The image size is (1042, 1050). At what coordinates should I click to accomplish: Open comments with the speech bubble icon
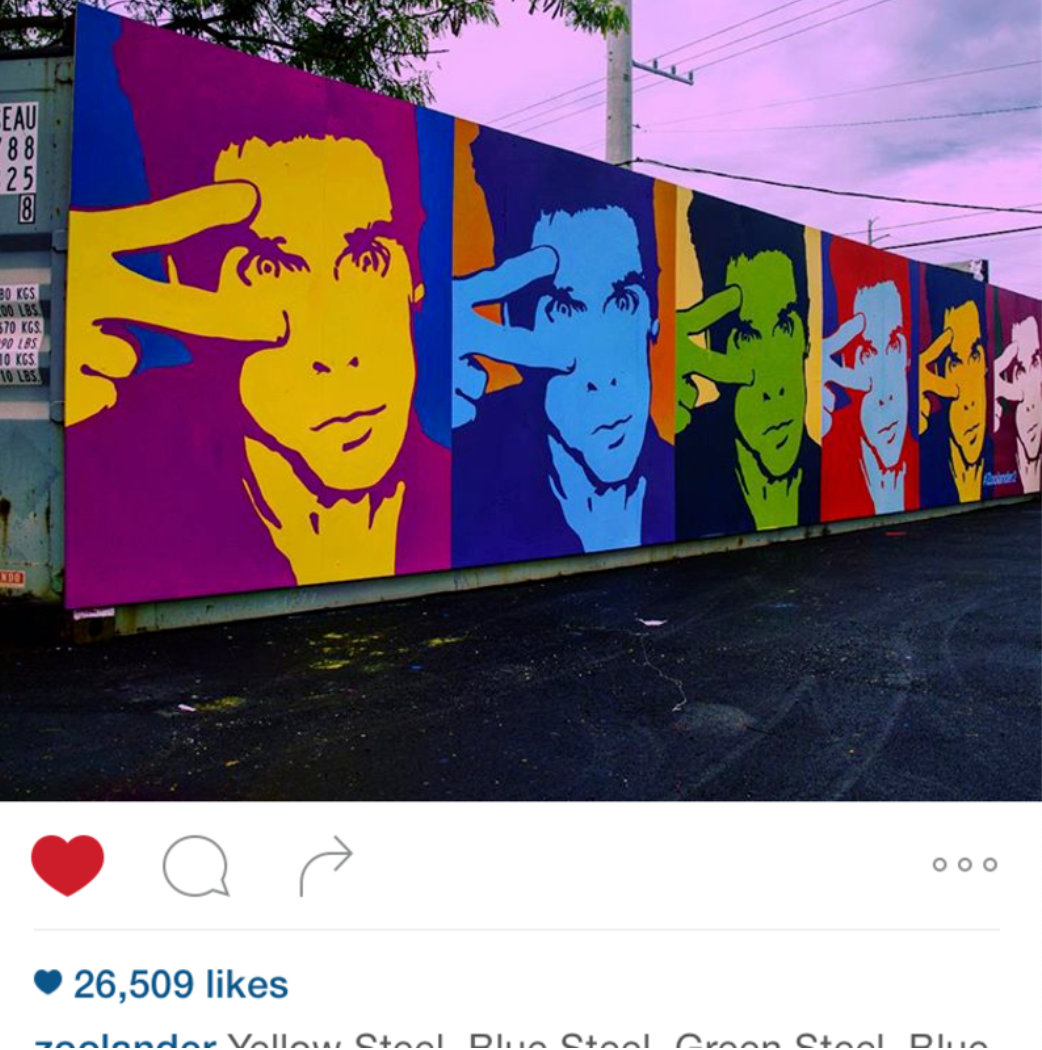click(x=196, y=865)
